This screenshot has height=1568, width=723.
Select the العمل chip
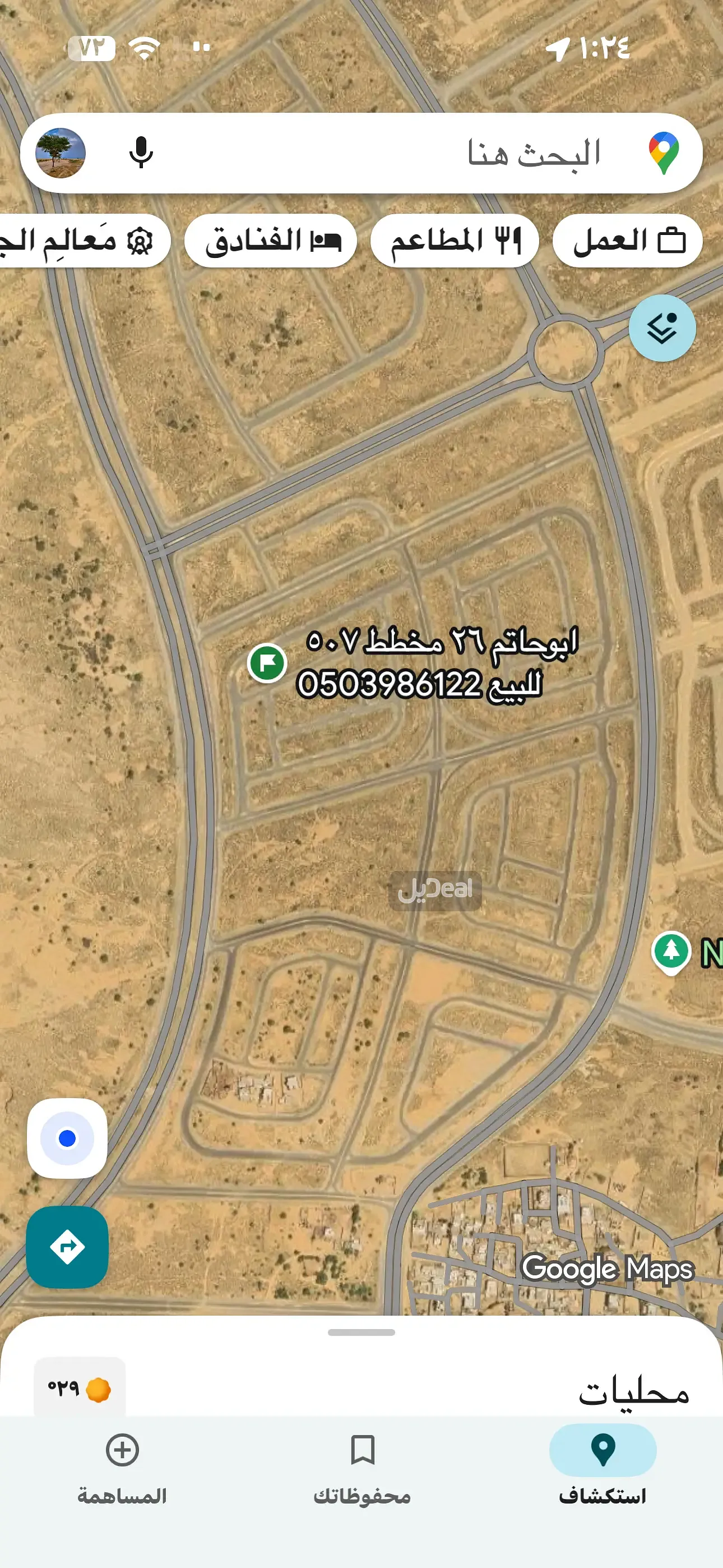(628, 241)
